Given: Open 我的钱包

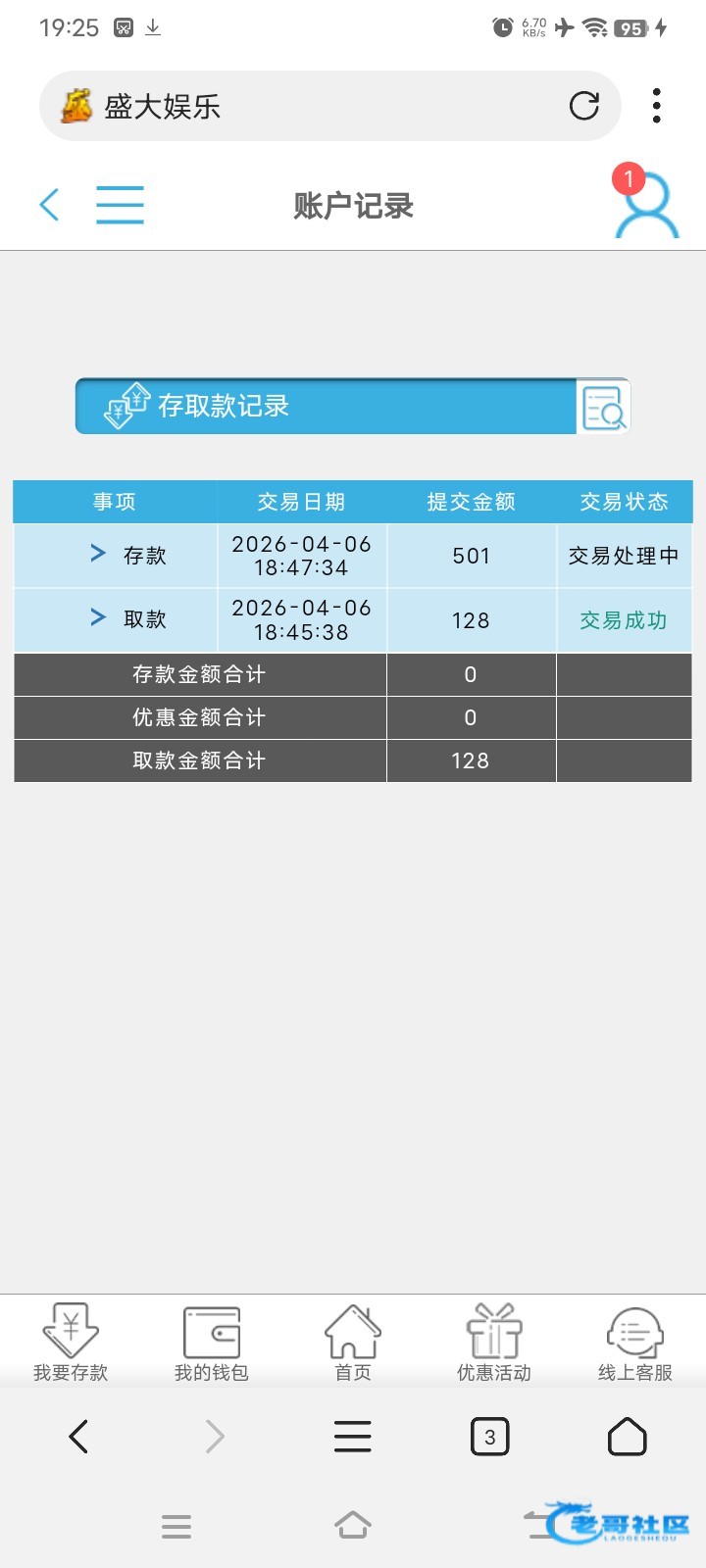Looking at the screenshot, I should pos(212,1343).
